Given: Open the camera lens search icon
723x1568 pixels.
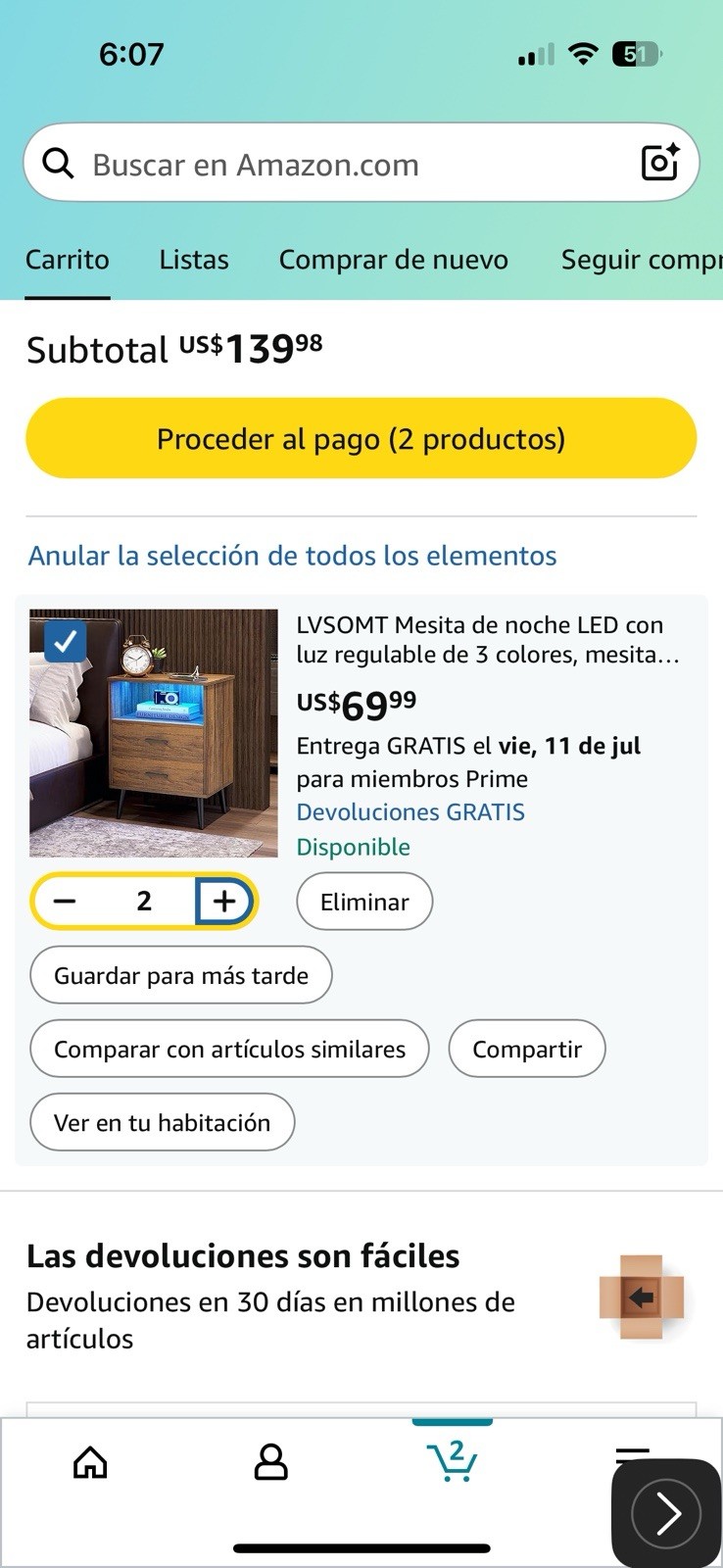Looking at the screenshot, I should tap(659, 163).
